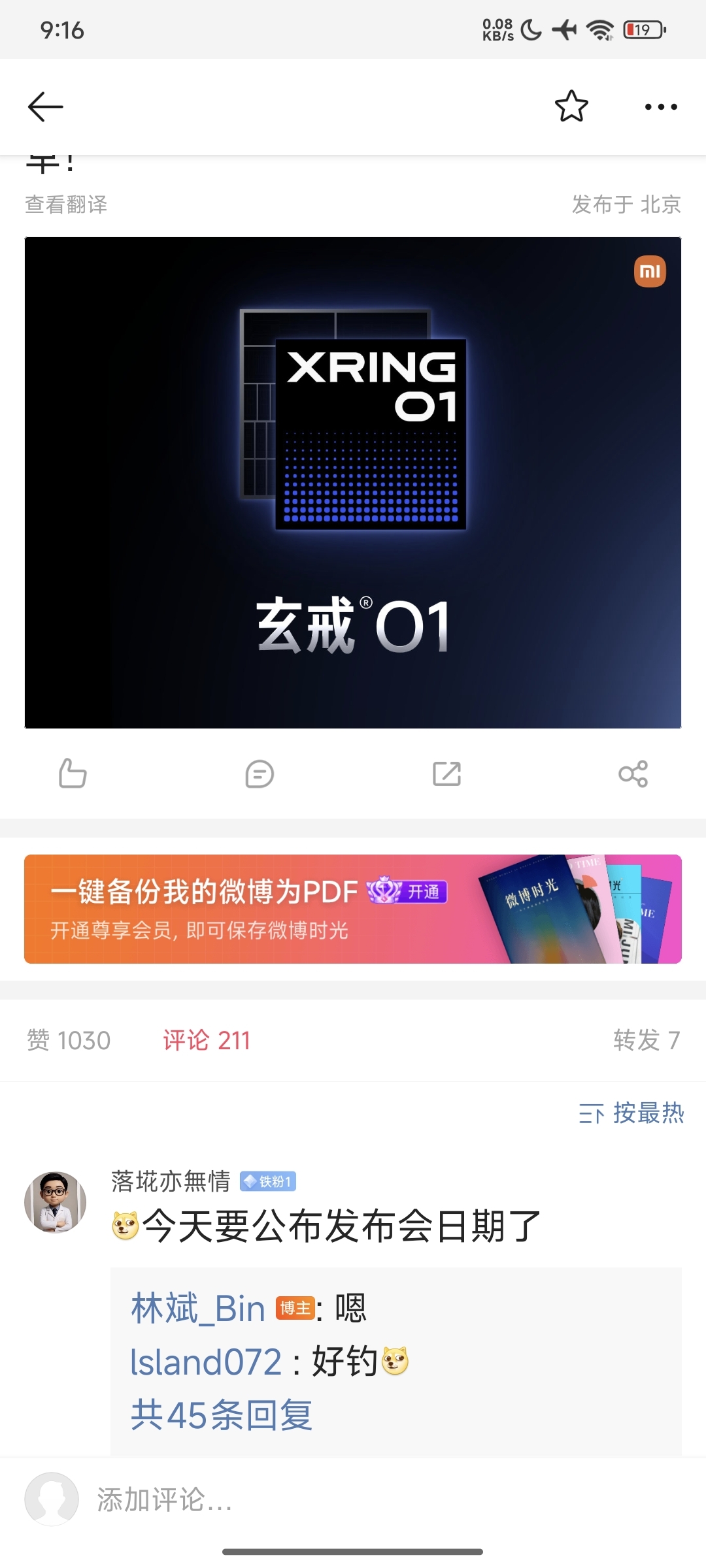Open the comment icon under the post
The height and width of the screenshot is (1568, 706).
(x=259, y=775)
